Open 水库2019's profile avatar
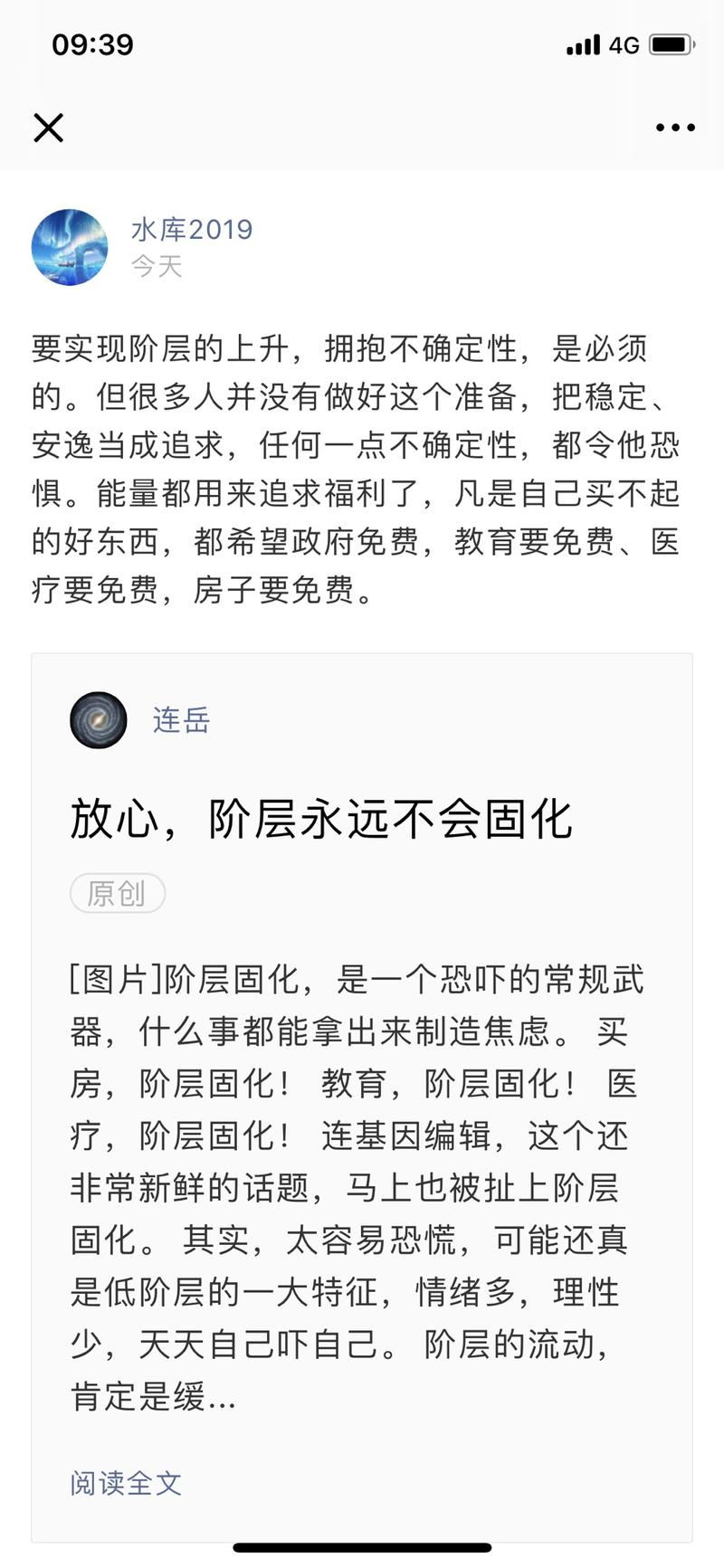724x1568 pixels. click(x=70, y=247)
